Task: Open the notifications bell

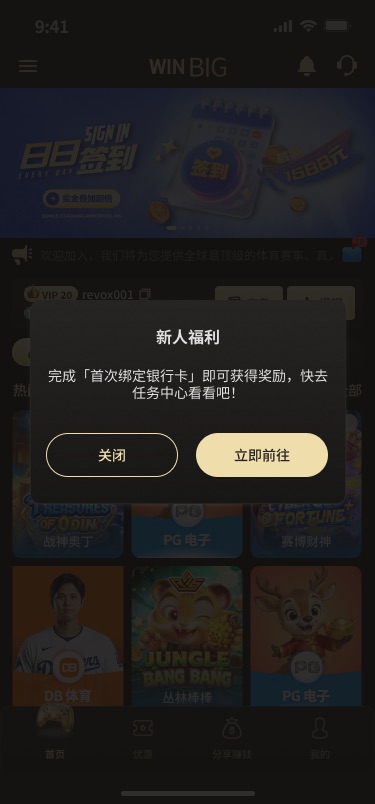Action: click(x=307, y=66)
